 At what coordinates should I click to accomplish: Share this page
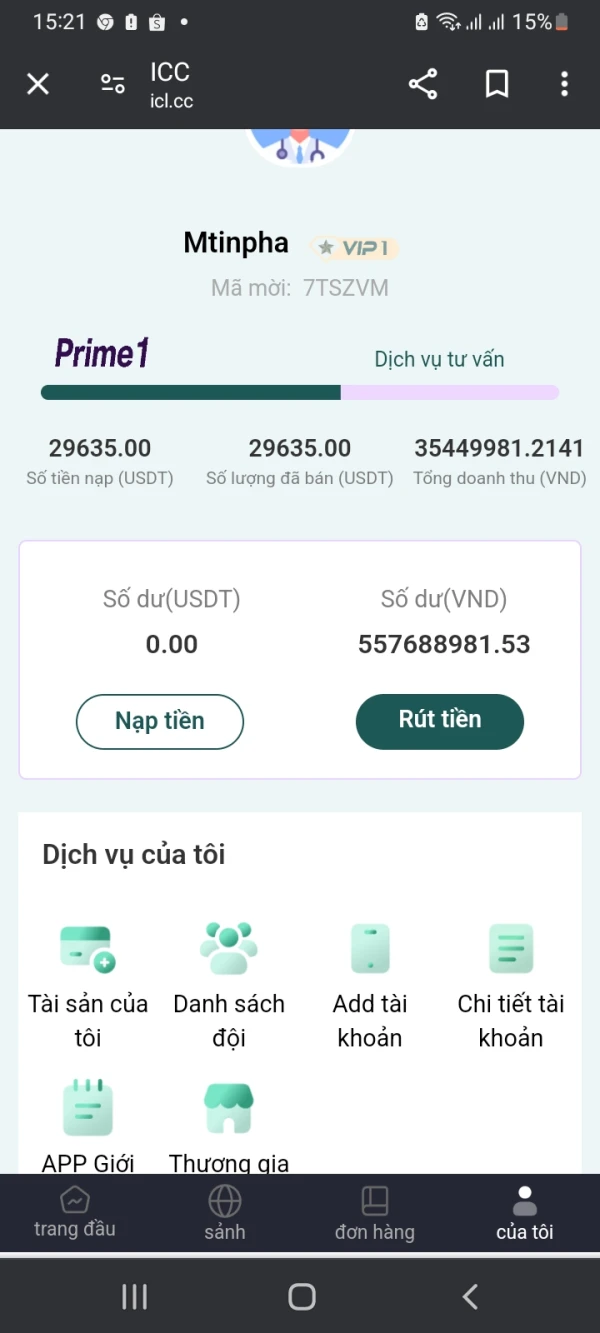point(423,84)
